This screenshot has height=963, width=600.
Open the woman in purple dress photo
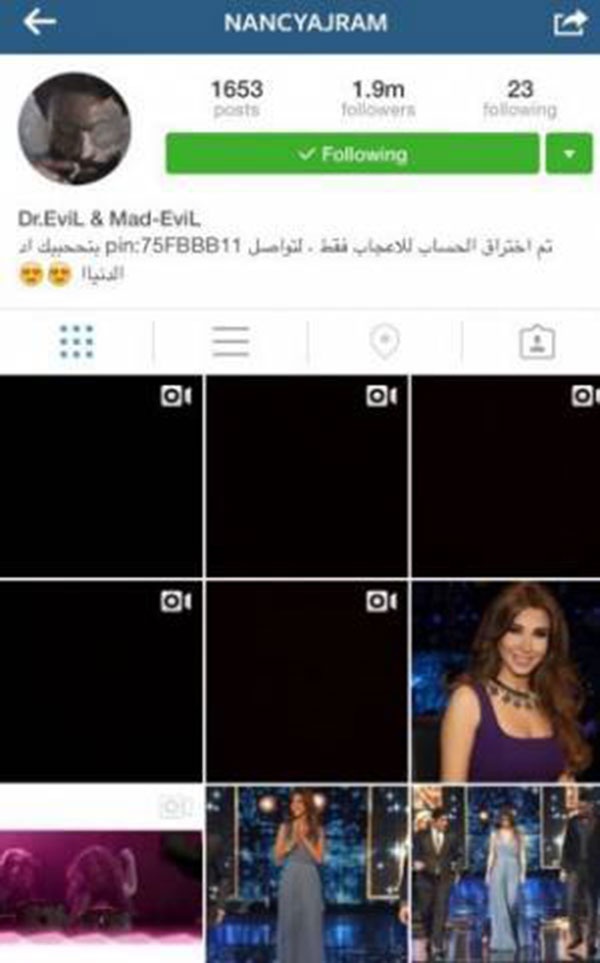point(505,682)
